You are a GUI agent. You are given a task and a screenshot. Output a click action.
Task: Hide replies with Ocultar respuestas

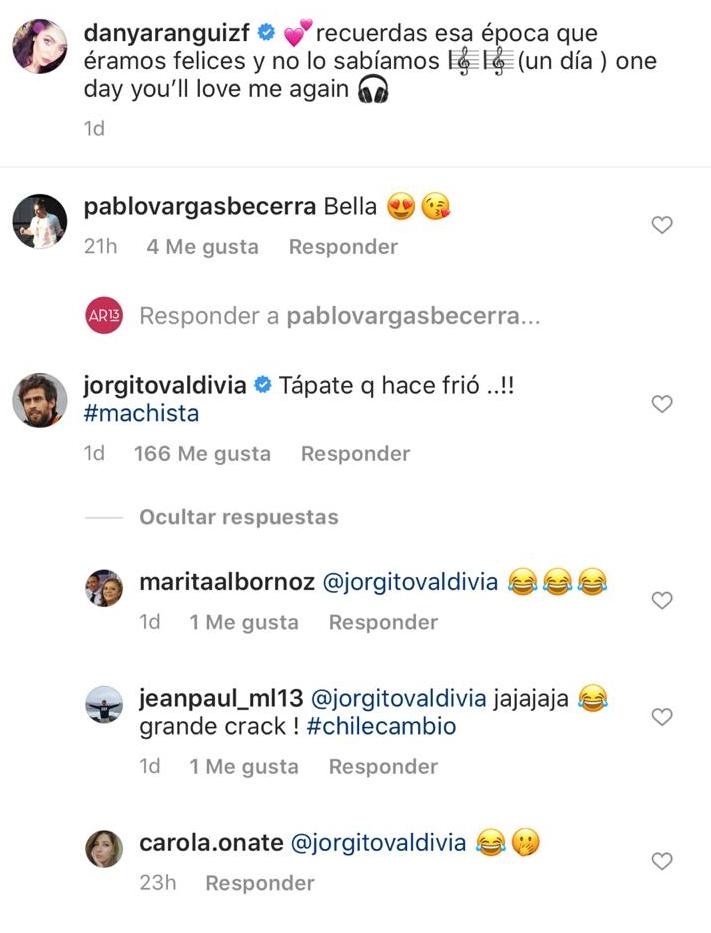[x=238, y=517]
